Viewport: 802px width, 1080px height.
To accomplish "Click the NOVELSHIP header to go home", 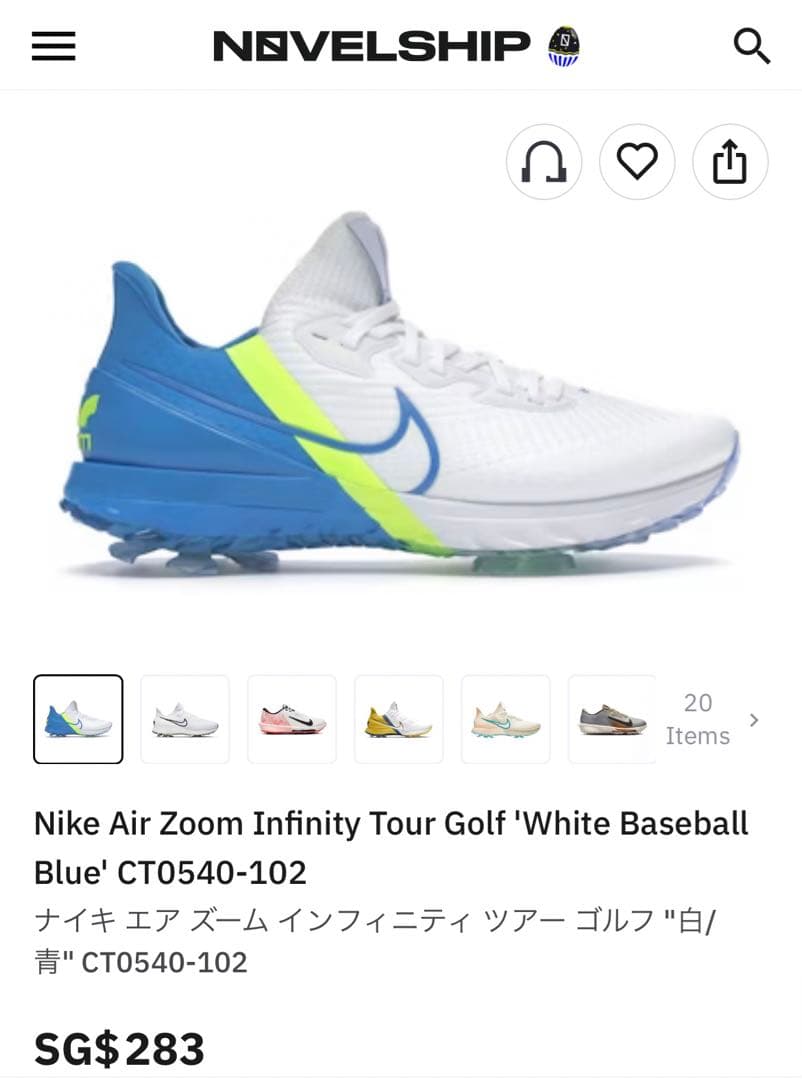I will [370, 44].
